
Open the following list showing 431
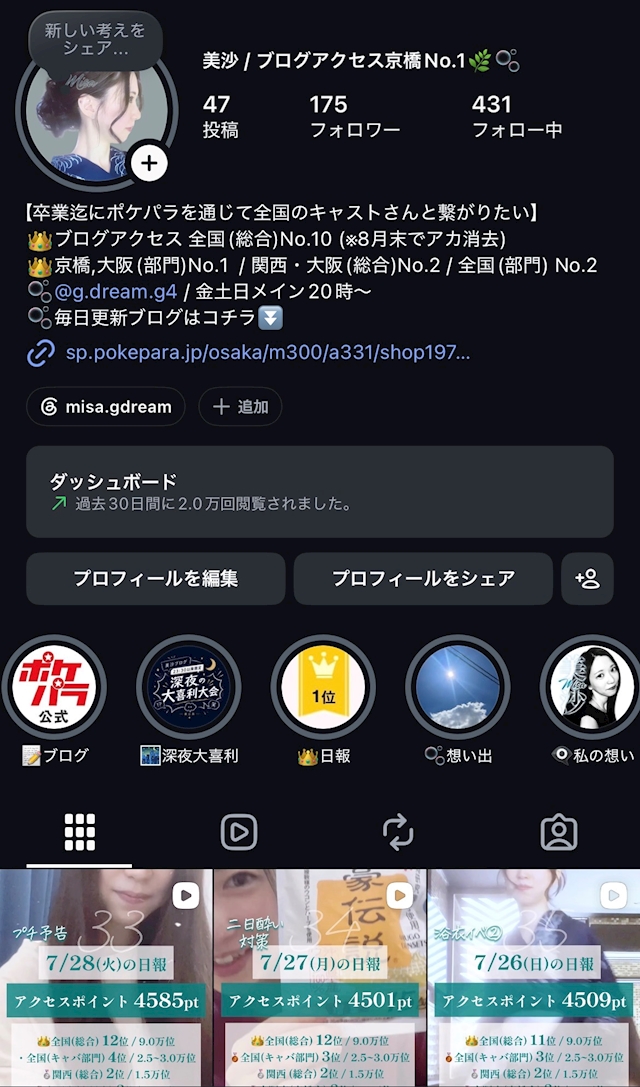click(x=517, y=116)
